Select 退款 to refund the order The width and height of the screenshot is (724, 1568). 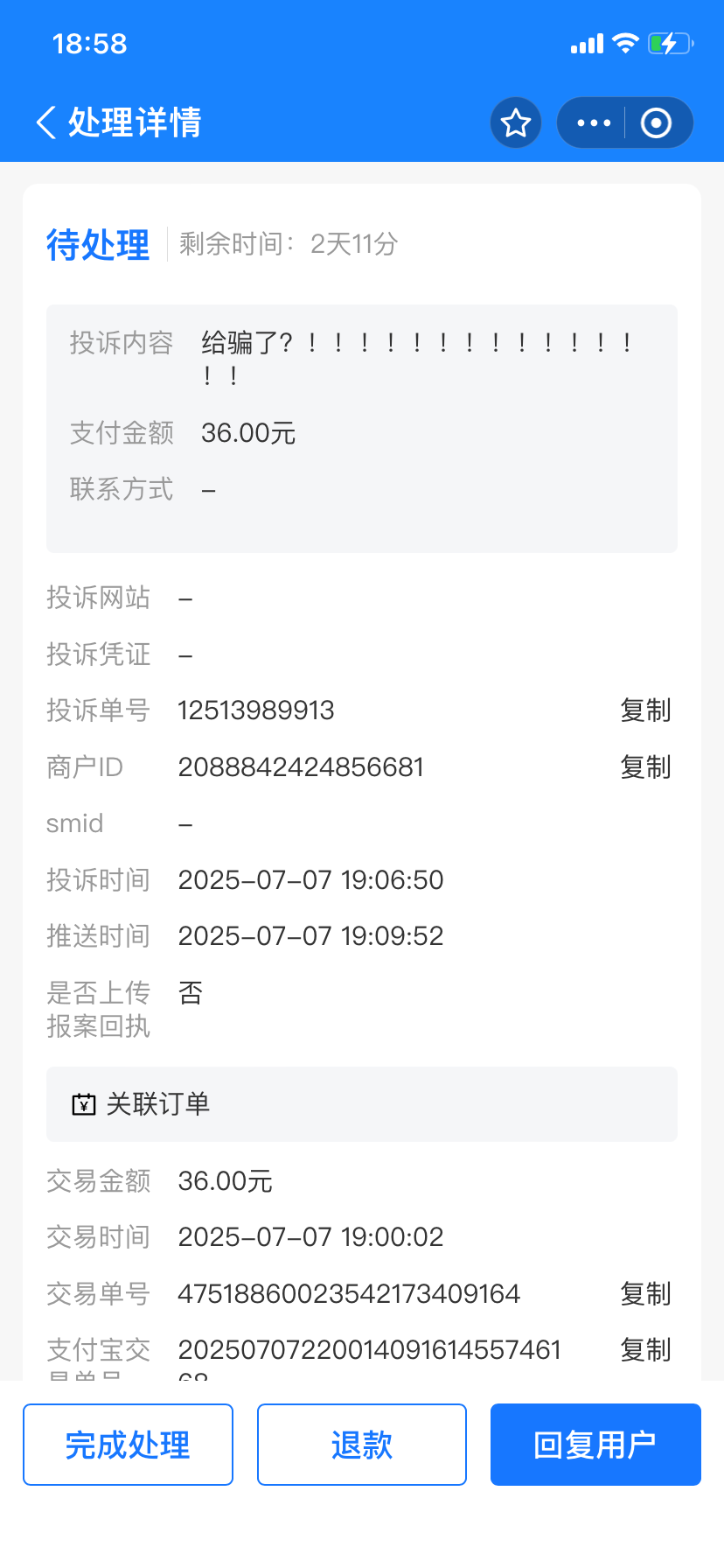362,1445
